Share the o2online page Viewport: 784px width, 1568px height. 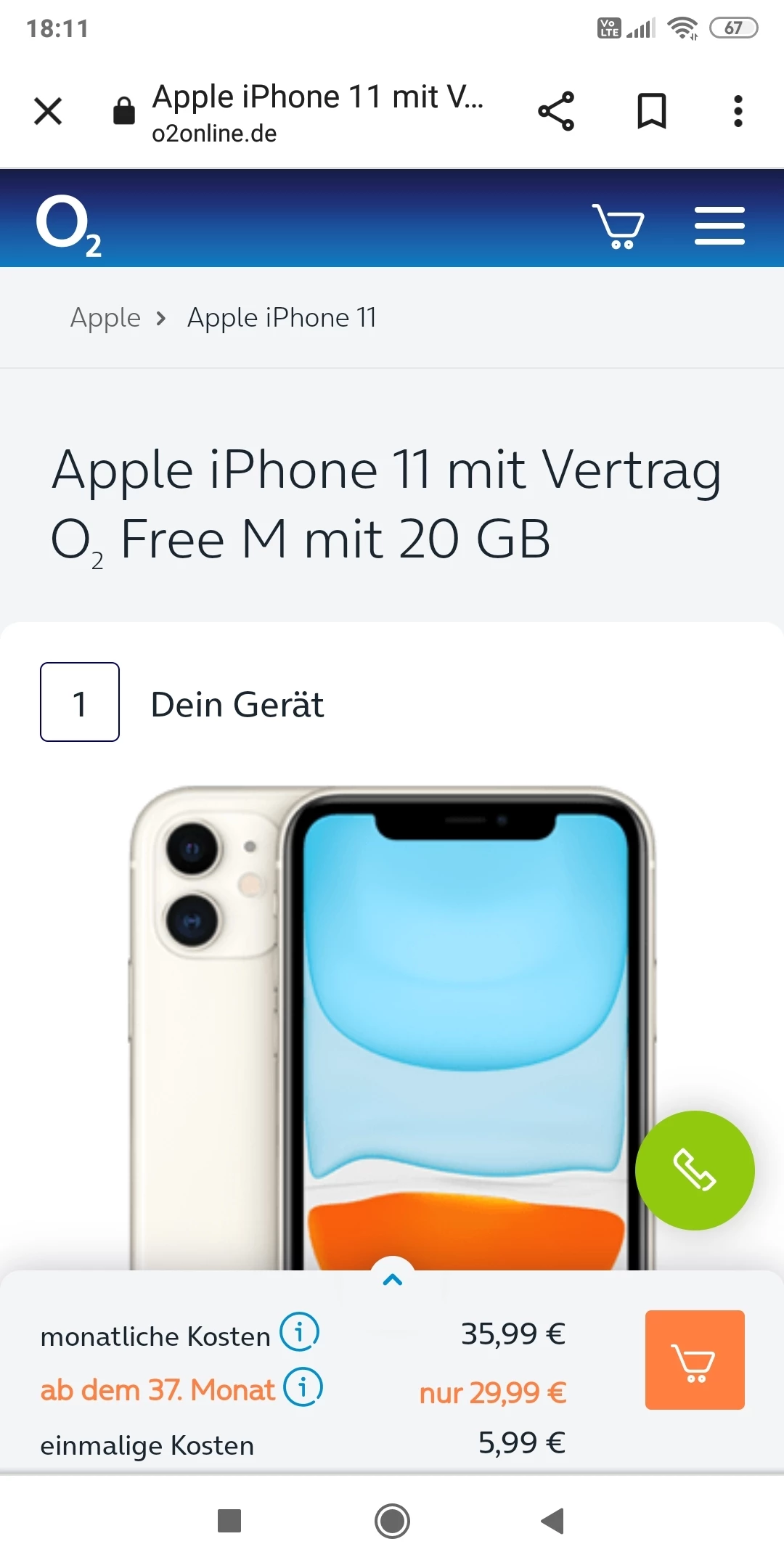tap(556, 112)
